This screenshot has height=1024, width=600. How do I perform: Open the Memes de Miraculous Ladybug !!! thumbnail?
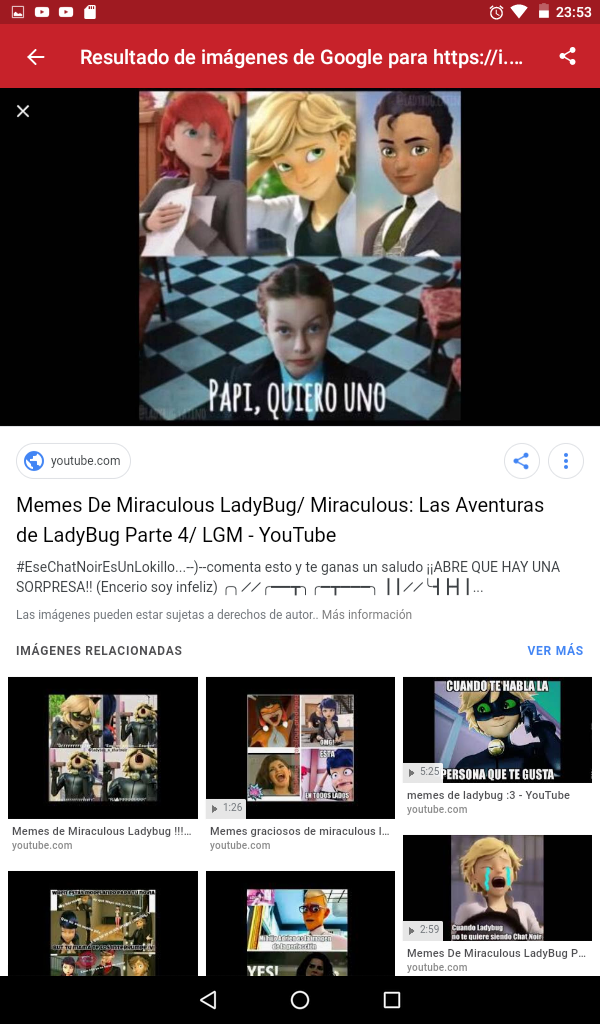103,748
